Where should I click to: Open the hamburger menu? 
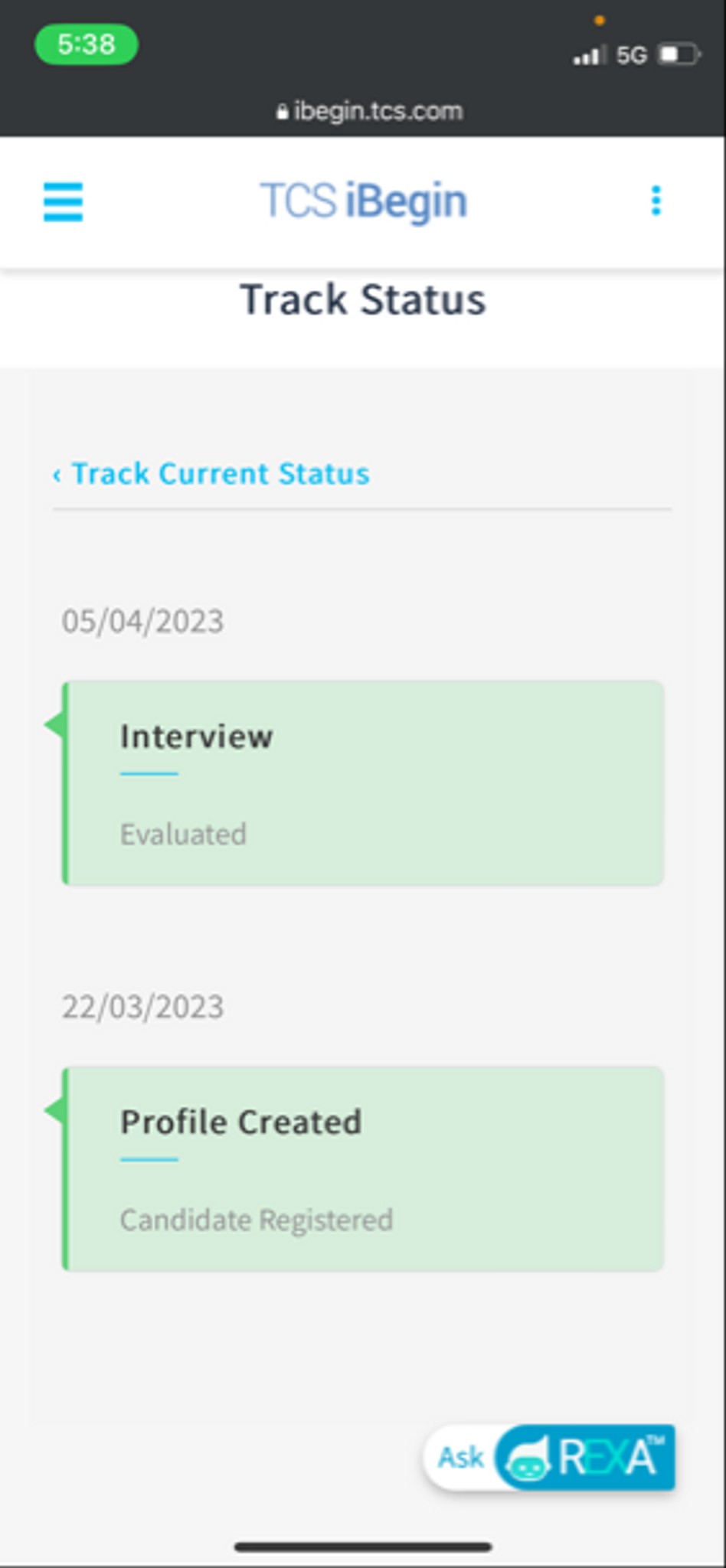click(63, 201)
